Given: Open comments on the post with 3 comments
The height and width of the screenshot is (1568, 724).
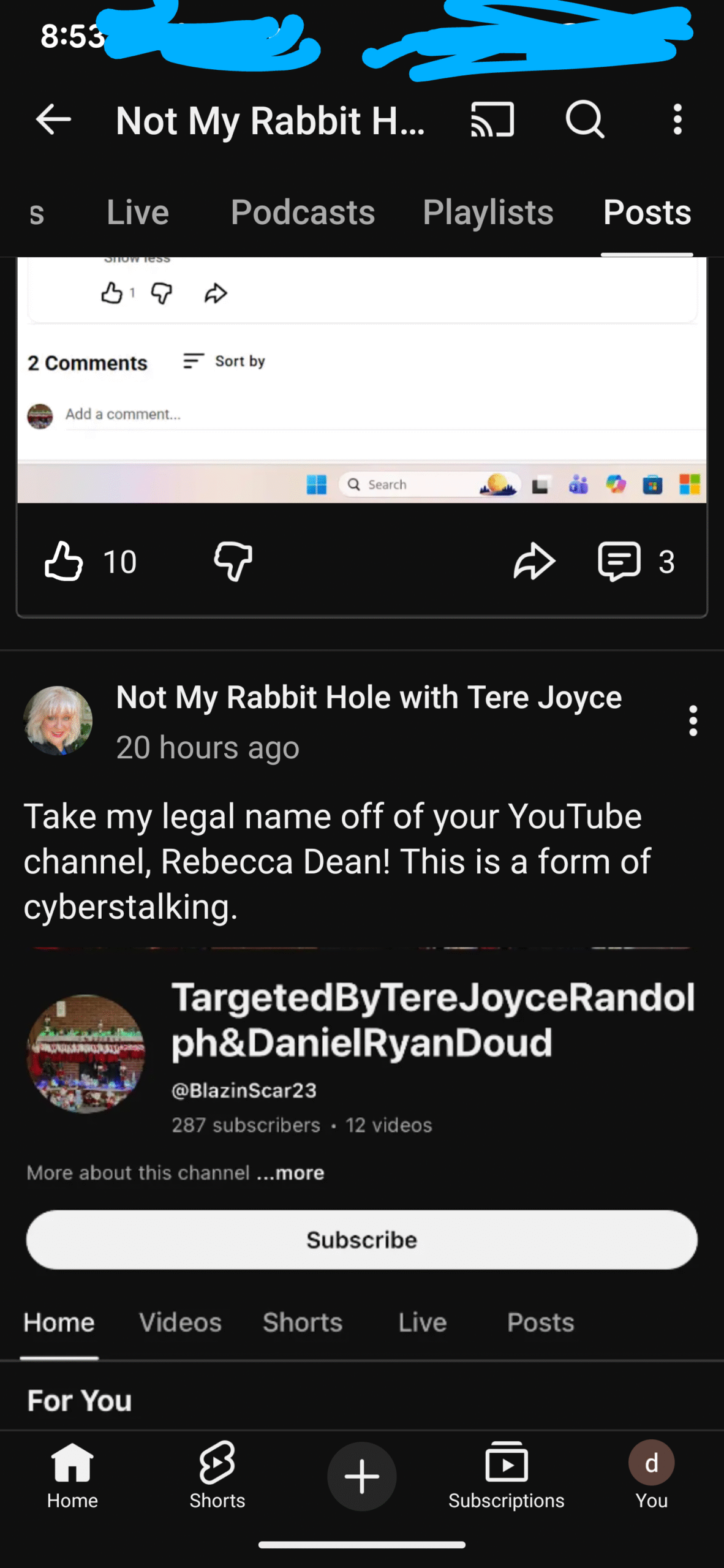Looking at the screenshot, I should [x=620, y=561].
